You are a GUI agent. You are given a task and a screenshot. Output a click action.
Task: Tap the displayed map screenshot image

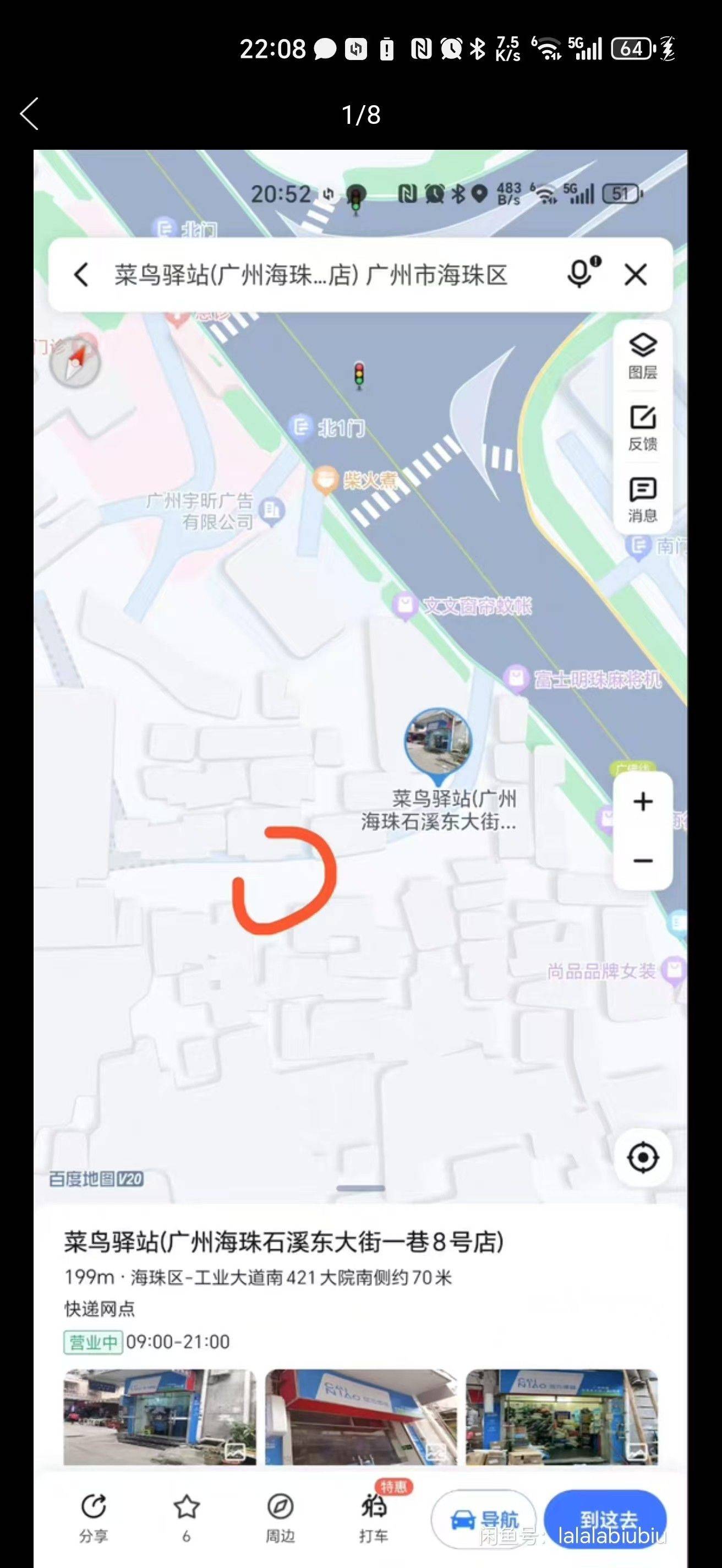(x=360, y=858)
